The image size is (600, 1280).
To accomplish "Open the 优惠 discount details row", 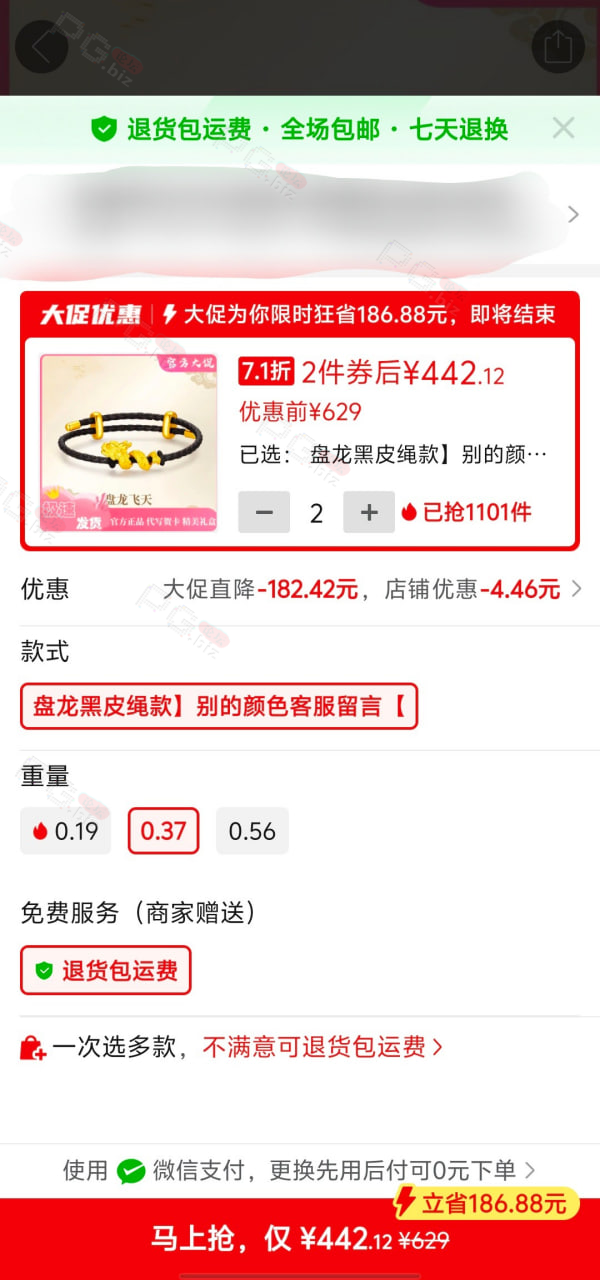I will (x=300, y=589).
